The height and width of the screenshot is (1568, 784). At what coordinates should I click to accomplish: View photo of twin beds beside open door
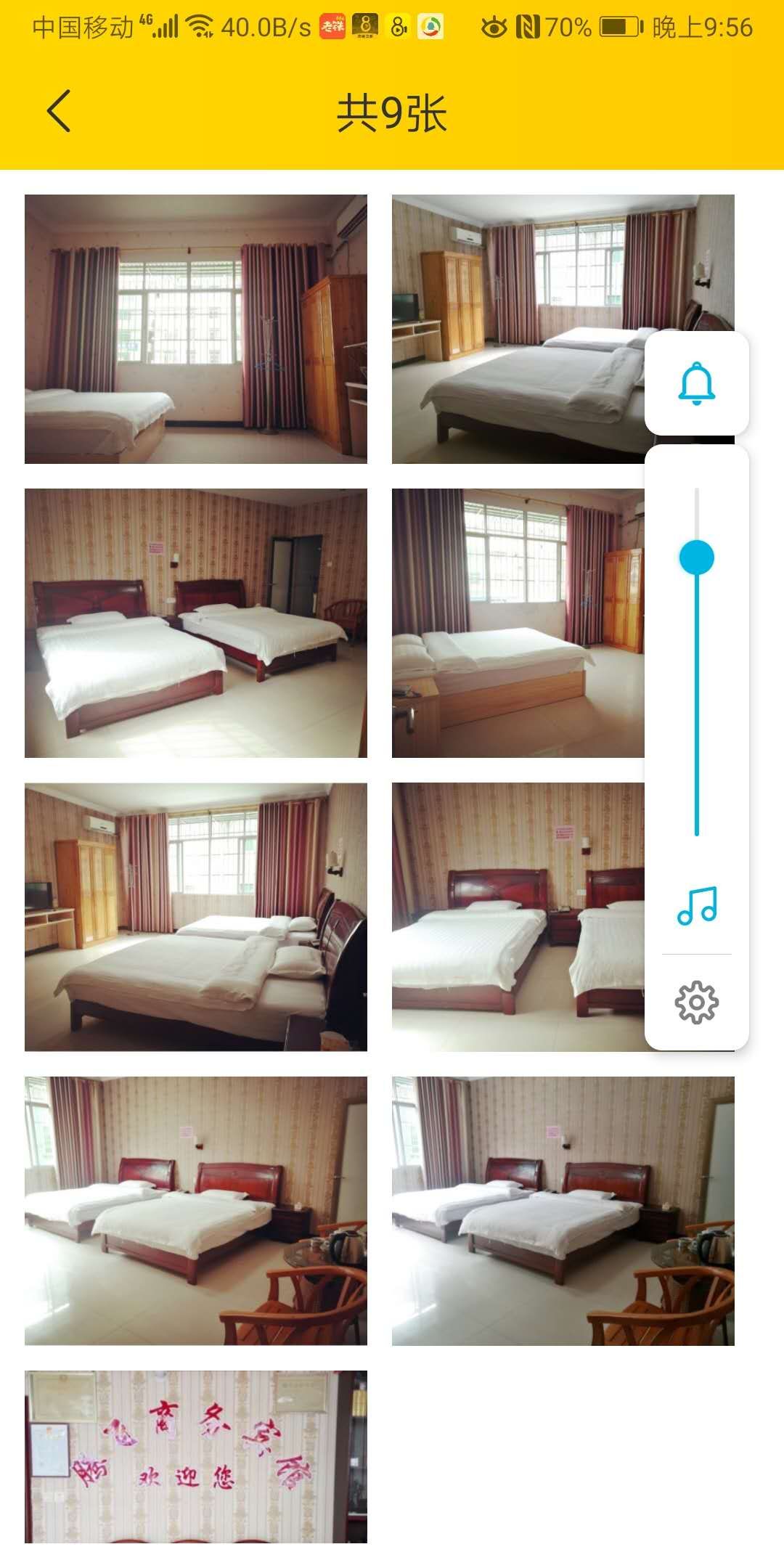196,623
